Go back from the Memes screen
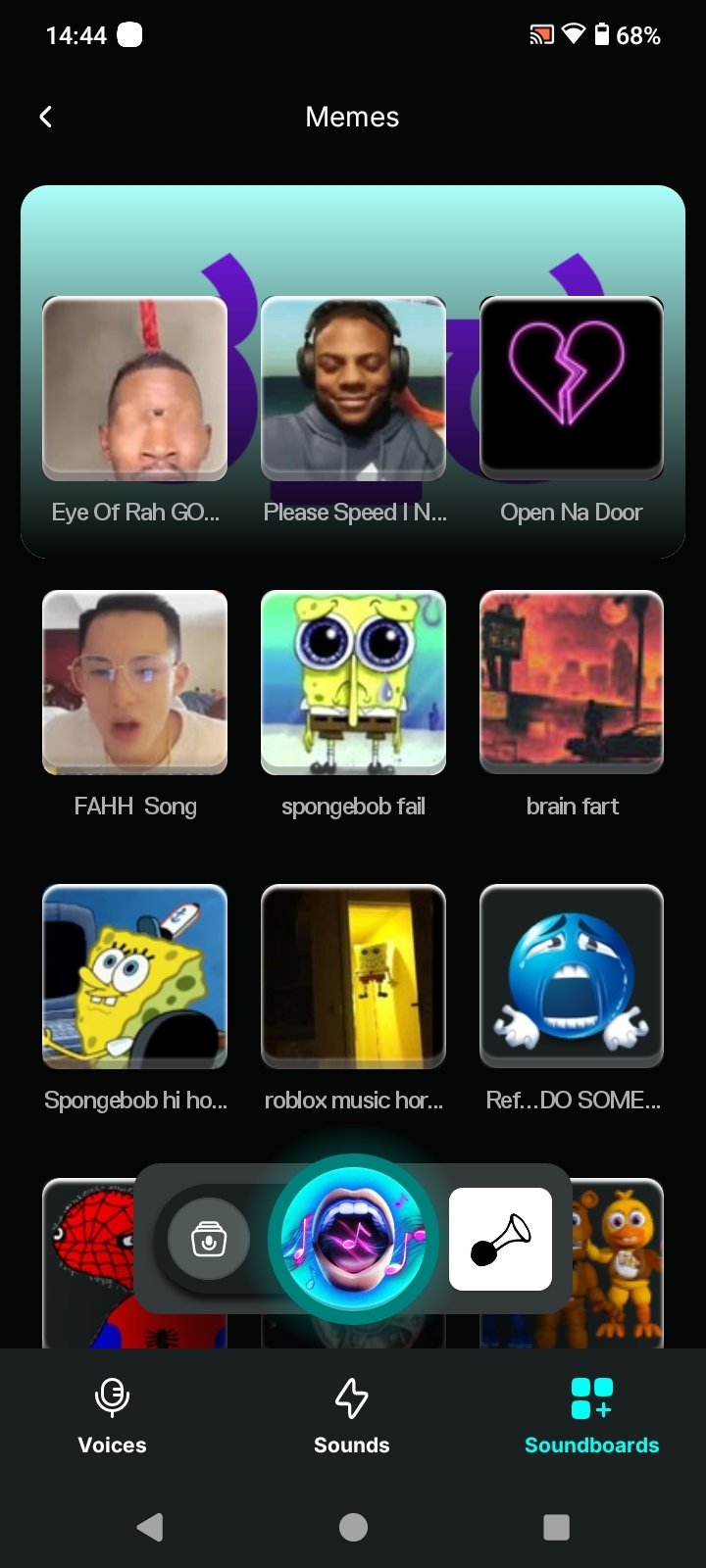Screen dimensions: 706x1568 point(45,118)
